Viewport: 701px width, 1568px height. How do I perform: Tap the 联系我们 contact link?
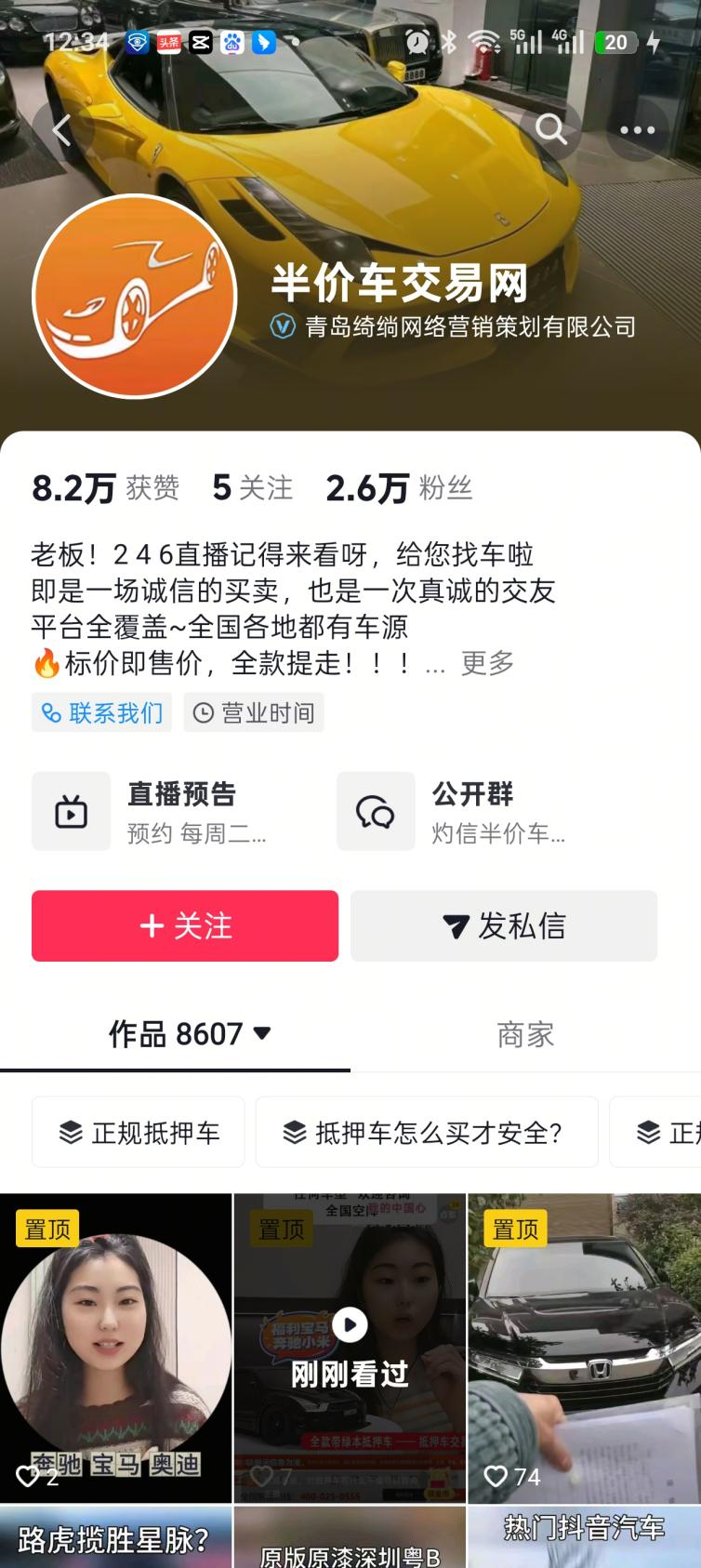click(102, 713)
